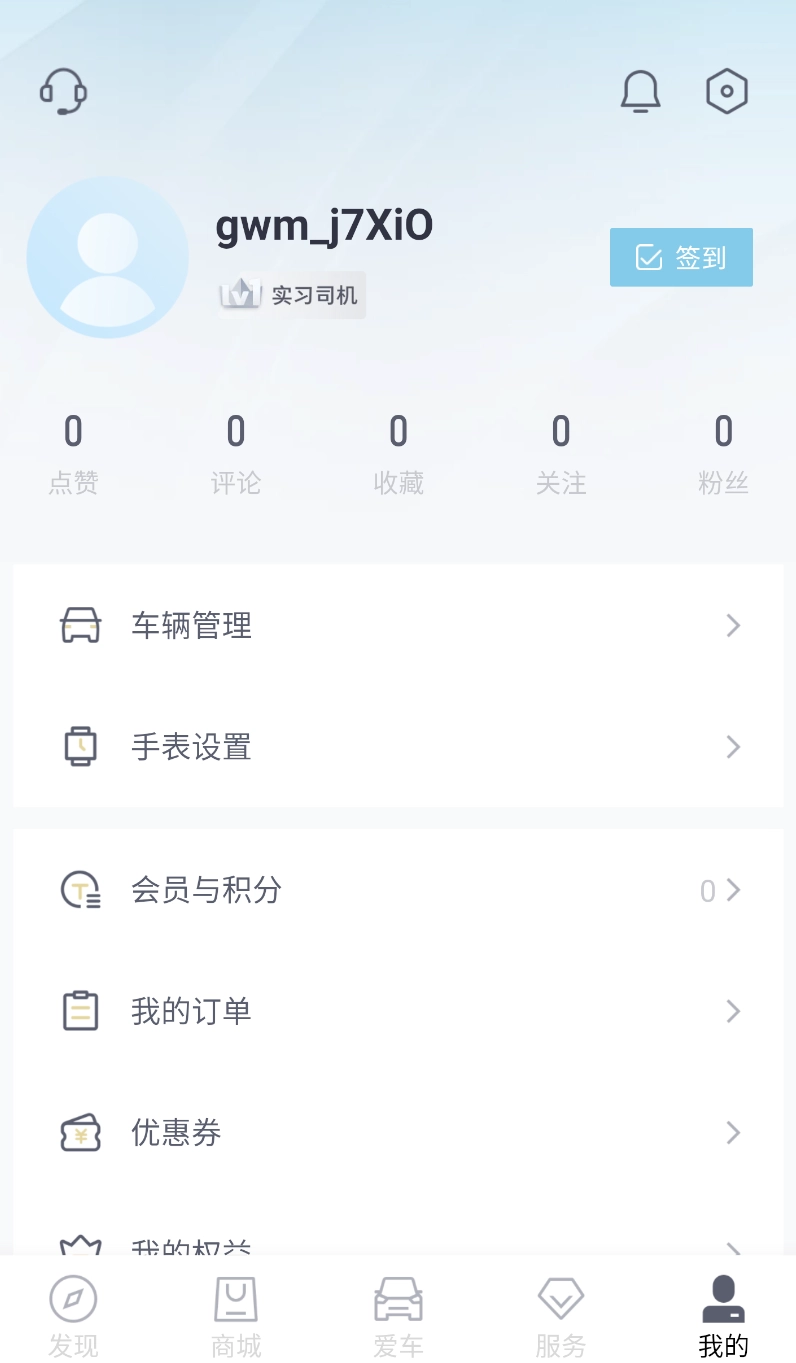
Task: Tap the 实习司机 badge label
Action: coord(290,294)
